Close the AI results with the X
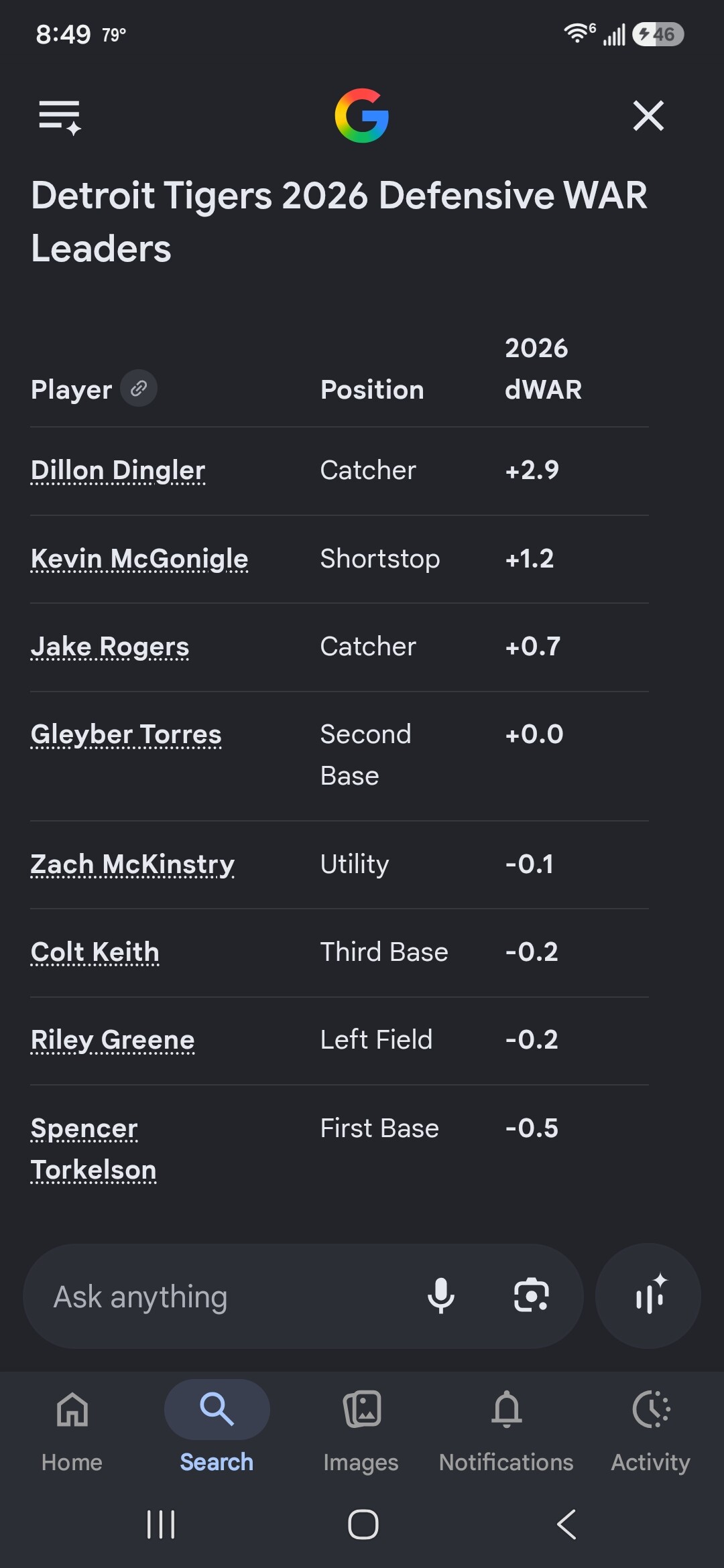Image resolution: width=724 pixels, height=1568 pixels. (x=648, y=116)
